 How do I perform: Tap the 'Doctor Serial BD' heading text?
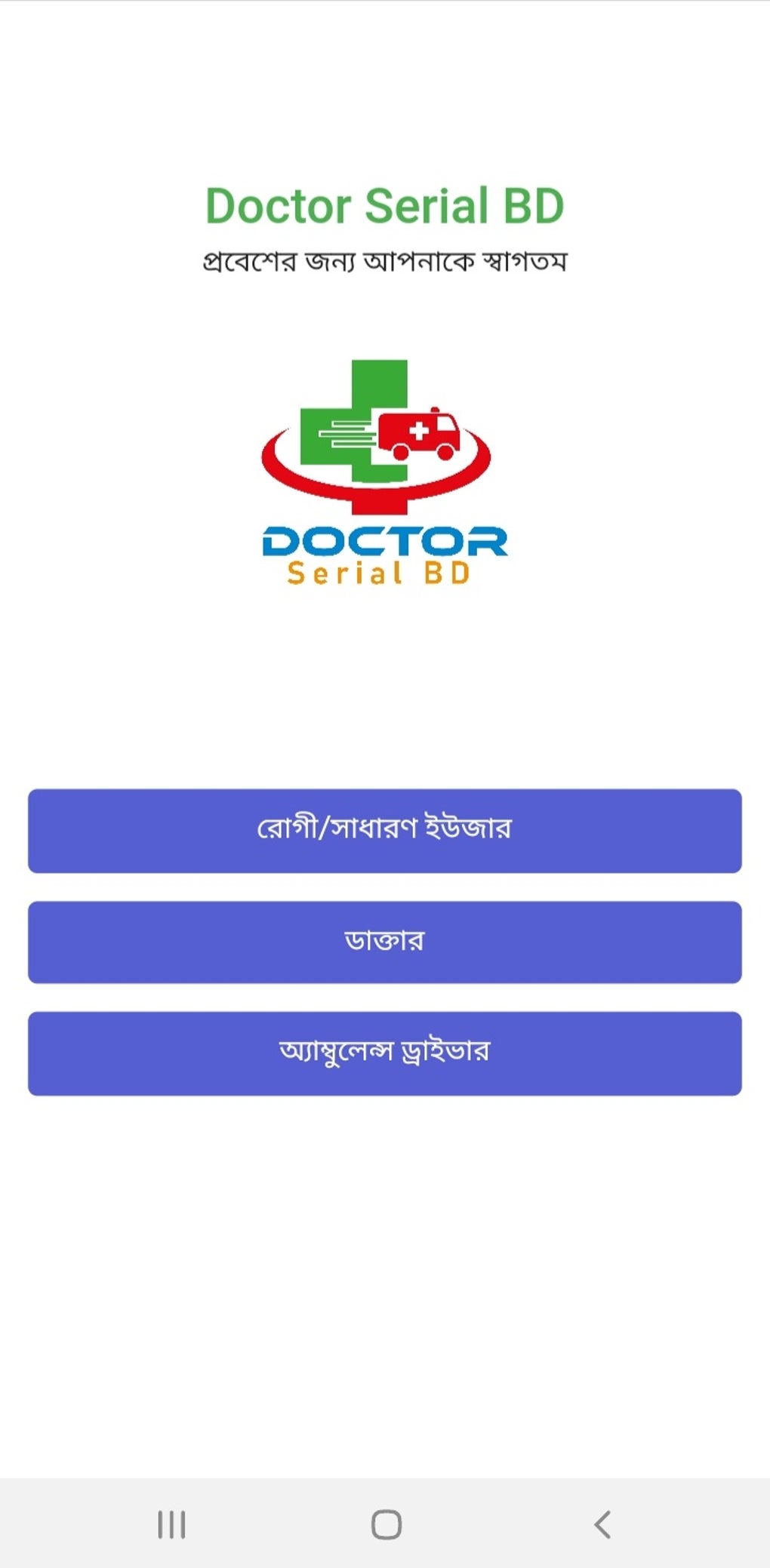[x=384, y=206]
